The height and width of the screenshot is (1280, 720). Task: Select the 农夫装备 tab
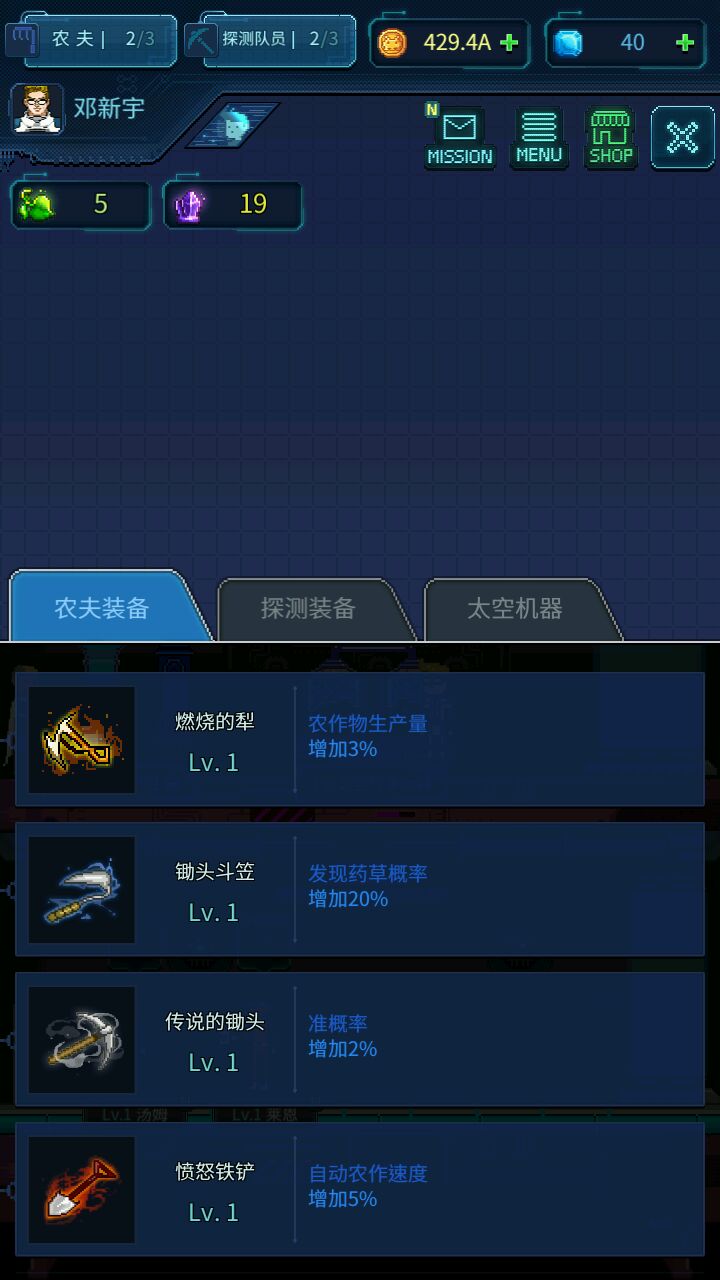pos(102,608)
